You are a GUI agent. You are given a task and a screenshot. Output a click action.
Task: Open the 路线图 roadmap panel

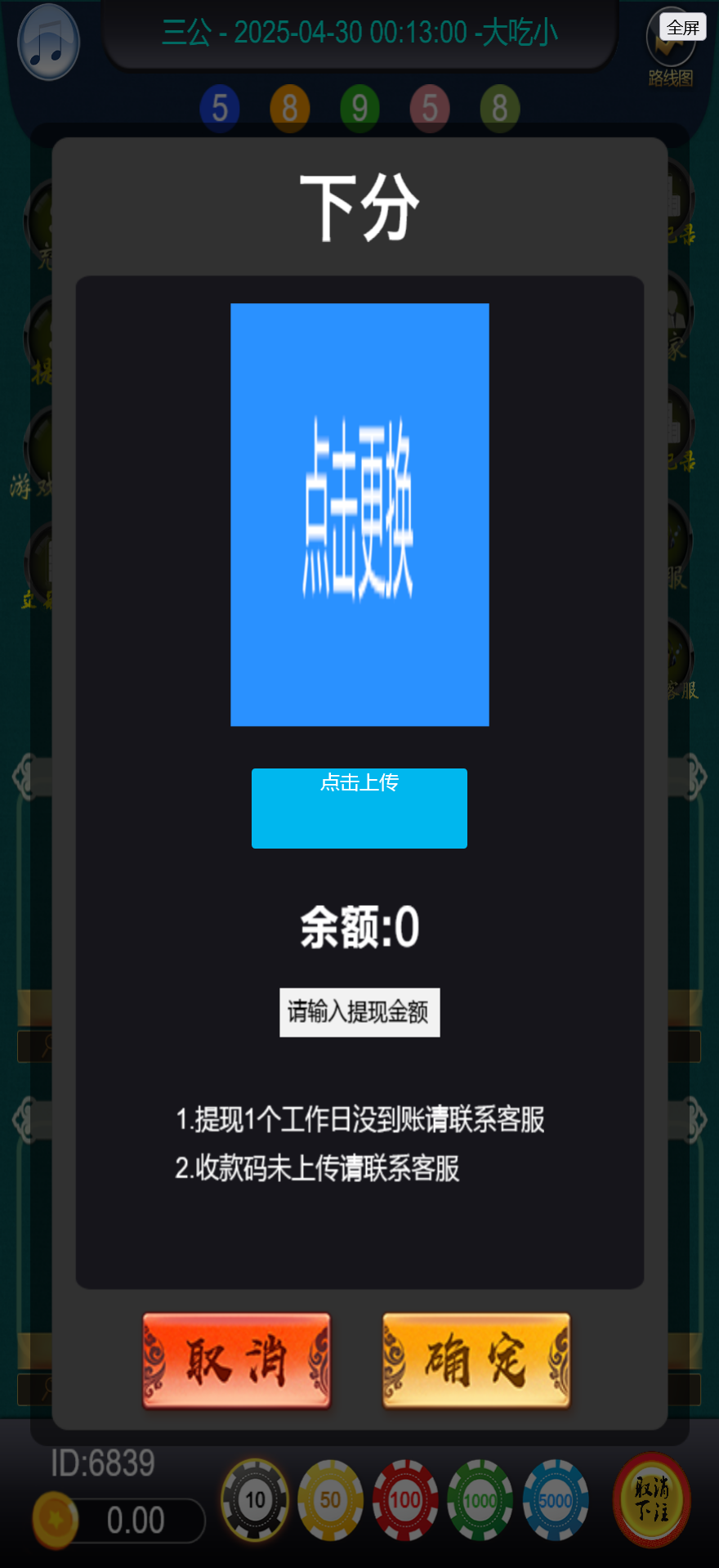click(x=672, y=49)
